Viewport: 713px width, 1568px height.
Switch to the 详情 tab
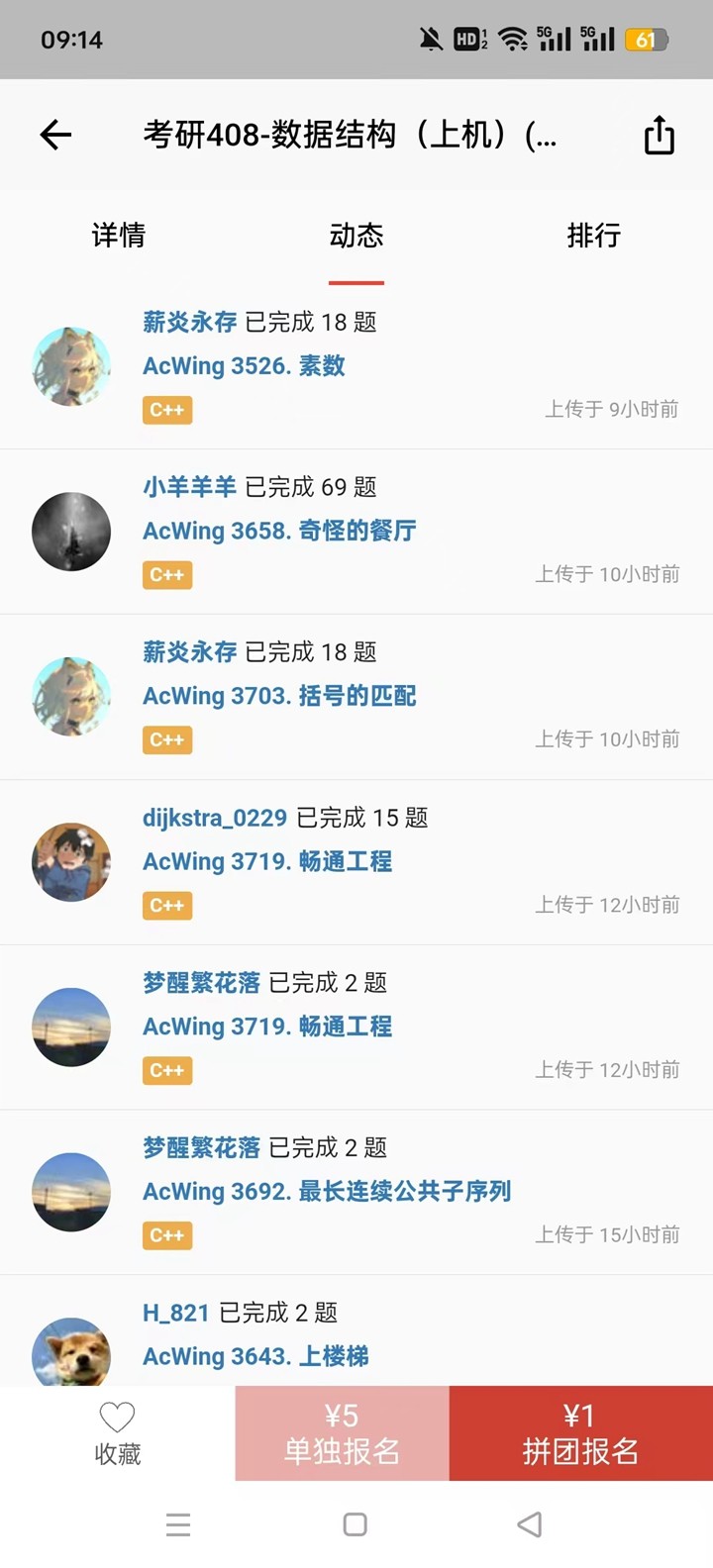(119, 236)
